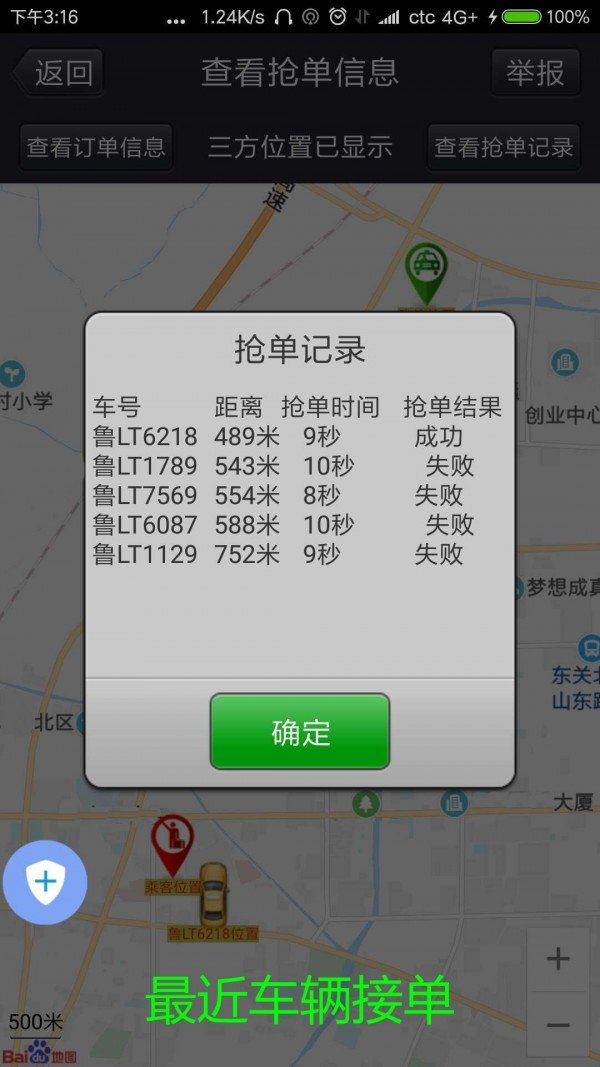Open the floating blue shield icon
Viewport: 600px width, 1067px height.
point(45,882)
